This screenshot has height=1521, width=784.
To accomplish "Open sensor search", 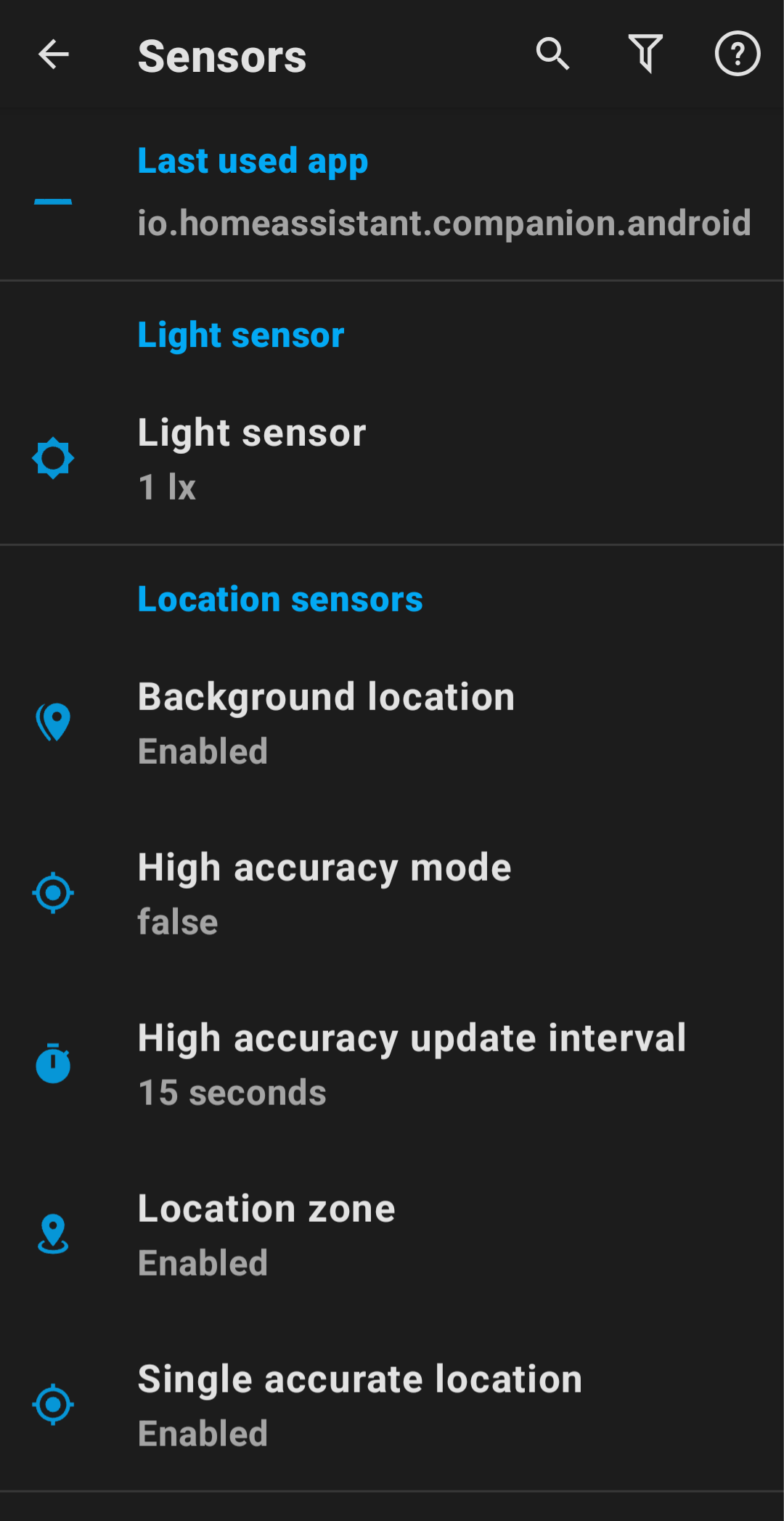I will click(x=552, y=54).
